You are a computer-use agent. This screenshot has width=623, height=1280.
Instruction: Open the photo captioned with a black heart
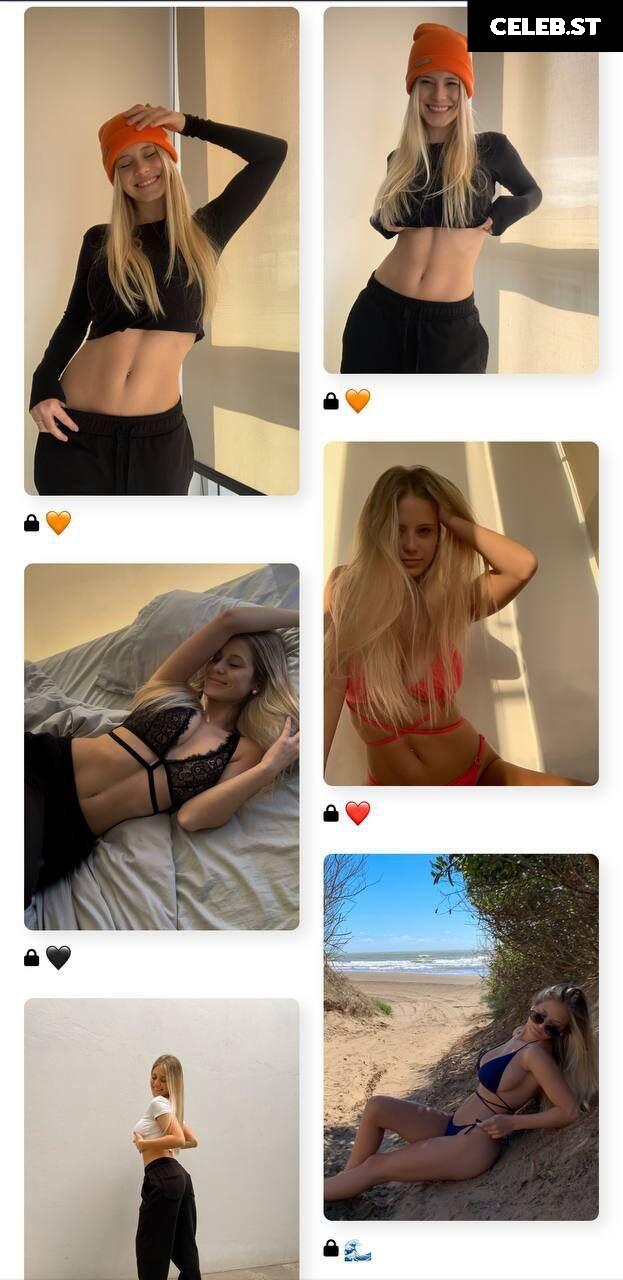pyautogui.click(x=161, y=746)
